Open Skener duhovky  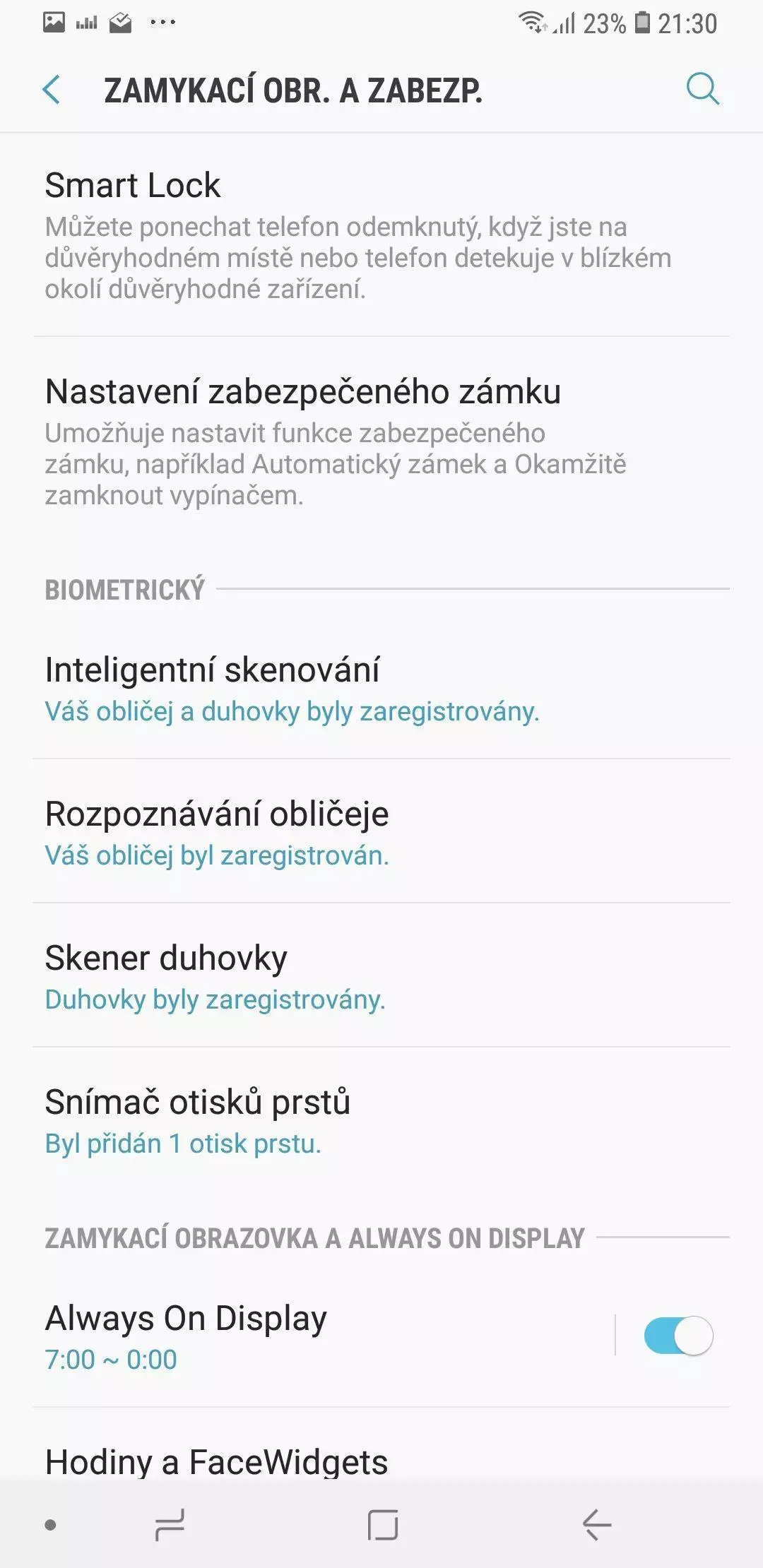click(381, 976)
